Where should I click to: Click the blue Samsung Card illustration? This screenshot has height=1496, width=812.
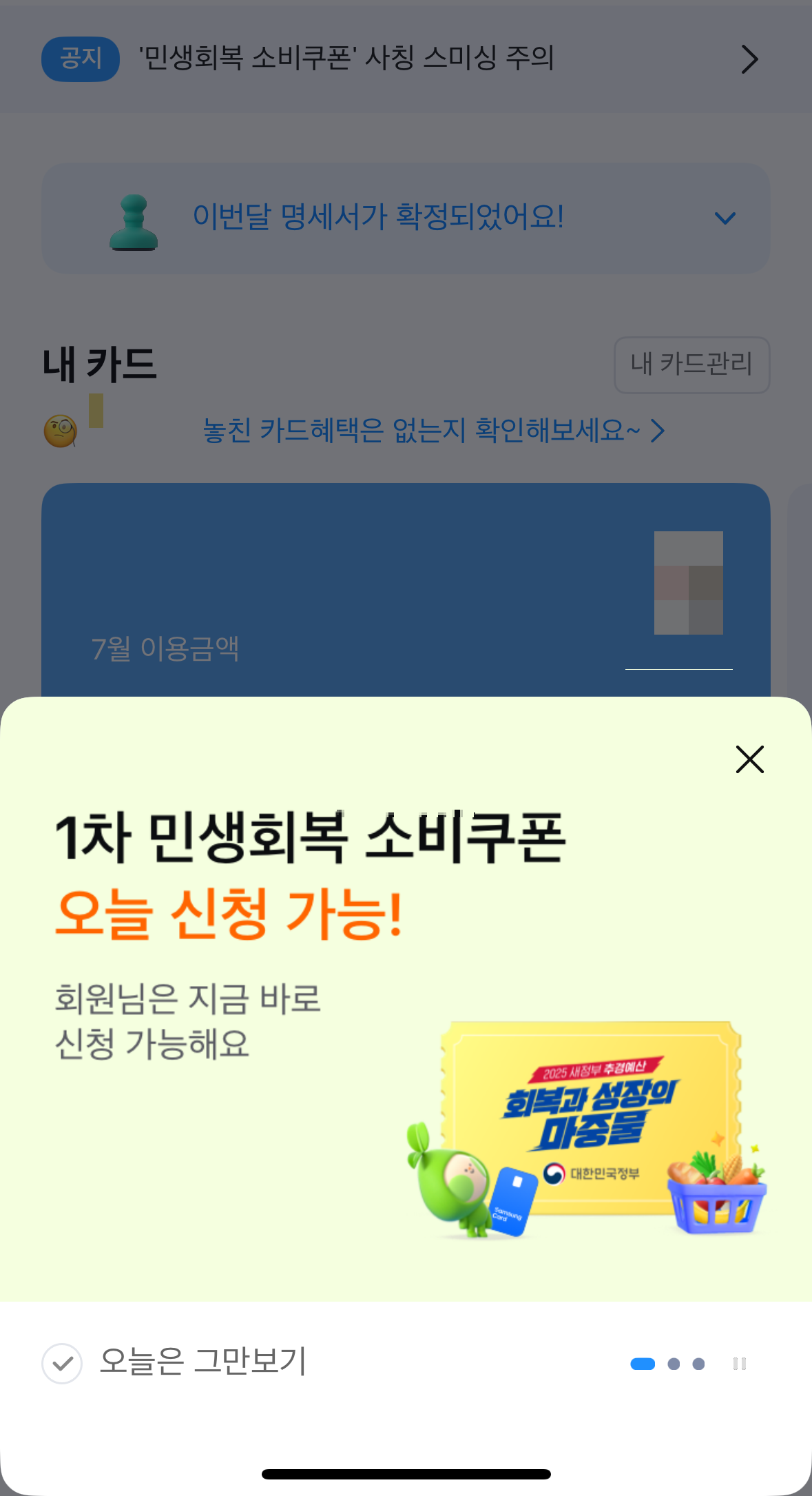coord(515,1199)
